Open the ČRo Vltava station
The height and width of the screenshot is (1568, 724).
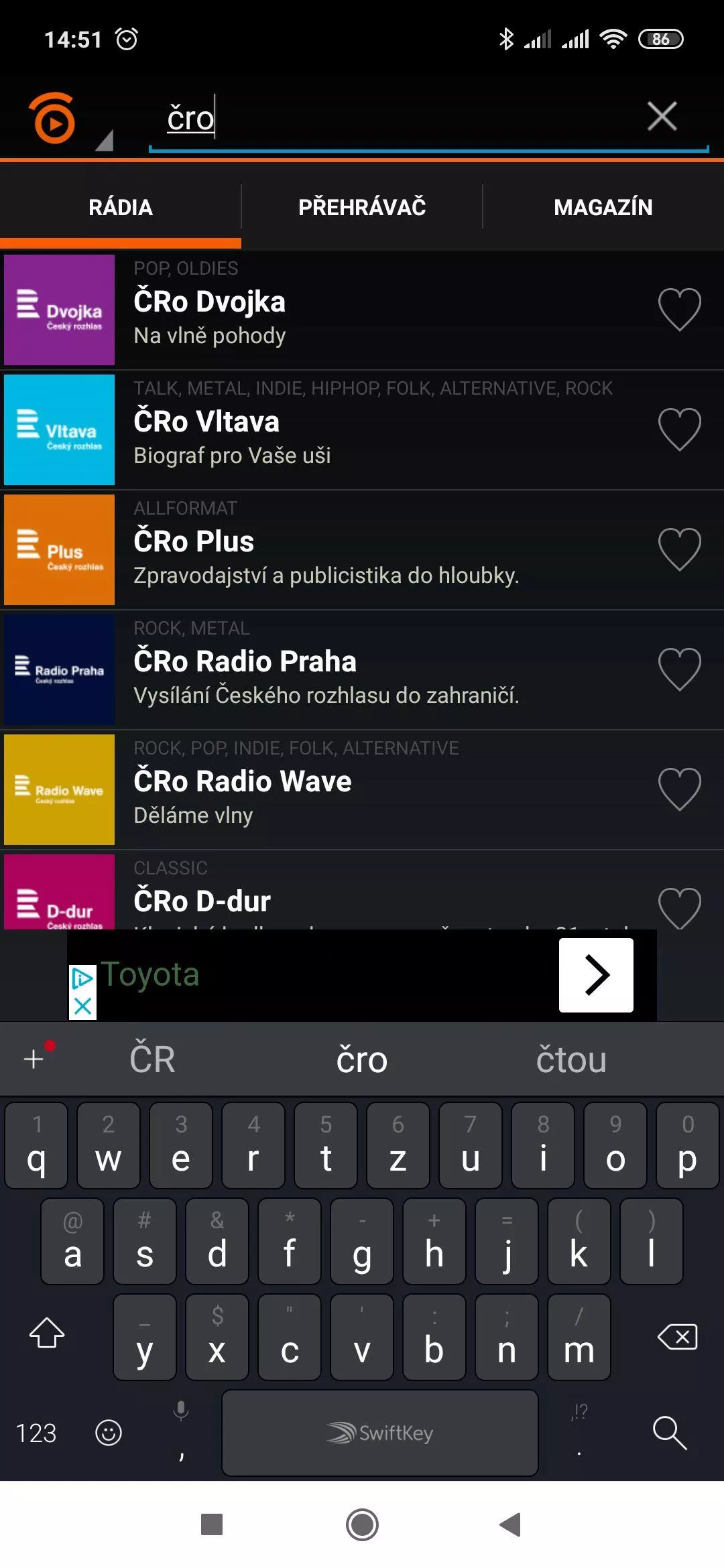coord(362,430)
